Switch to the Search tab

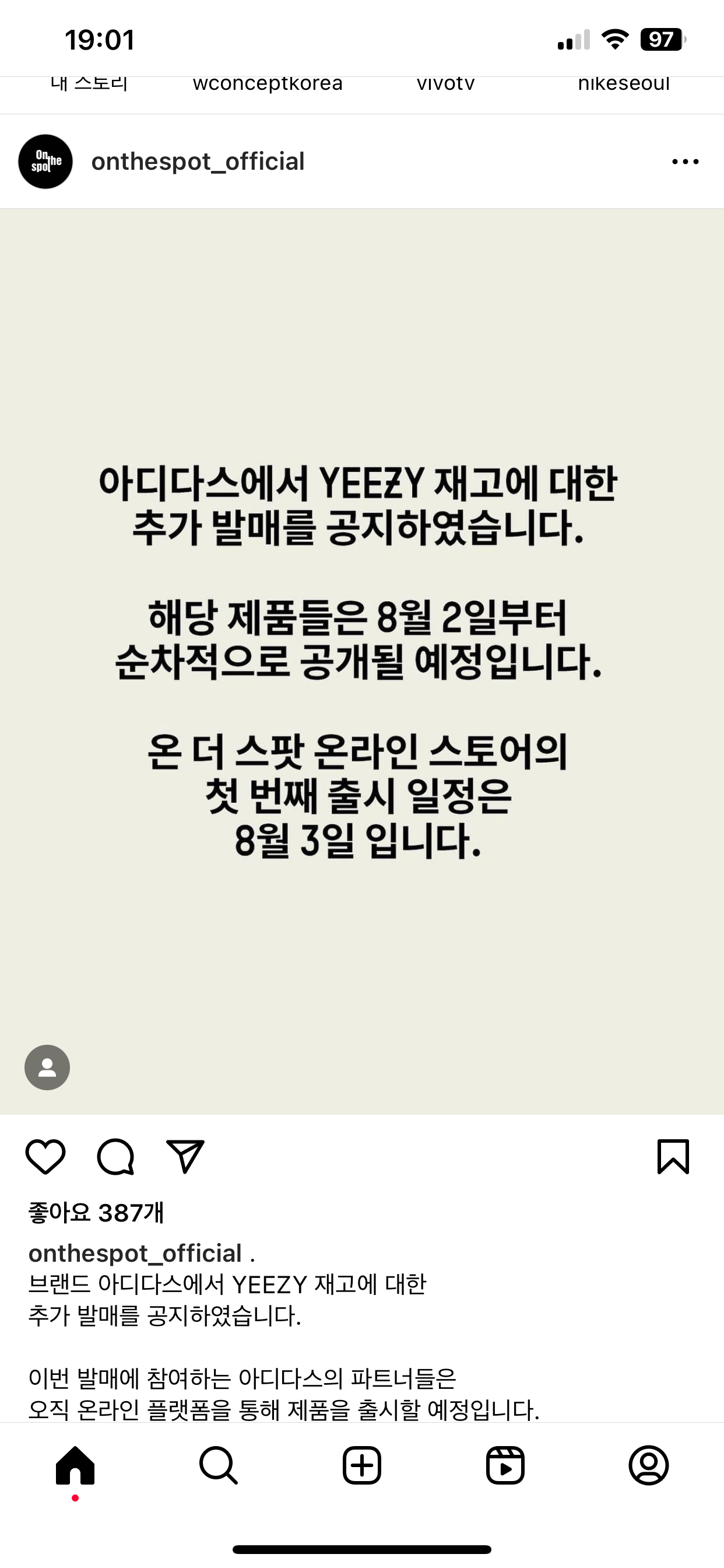tap(219, 1465)
